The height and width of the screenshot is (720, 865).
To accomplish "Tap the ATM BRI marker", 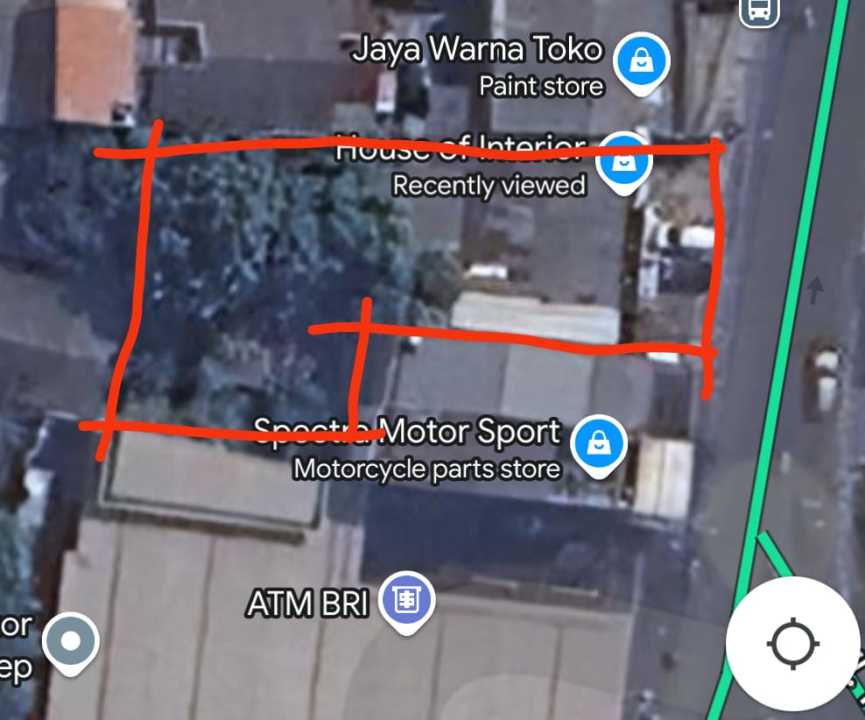I will 406,600.
